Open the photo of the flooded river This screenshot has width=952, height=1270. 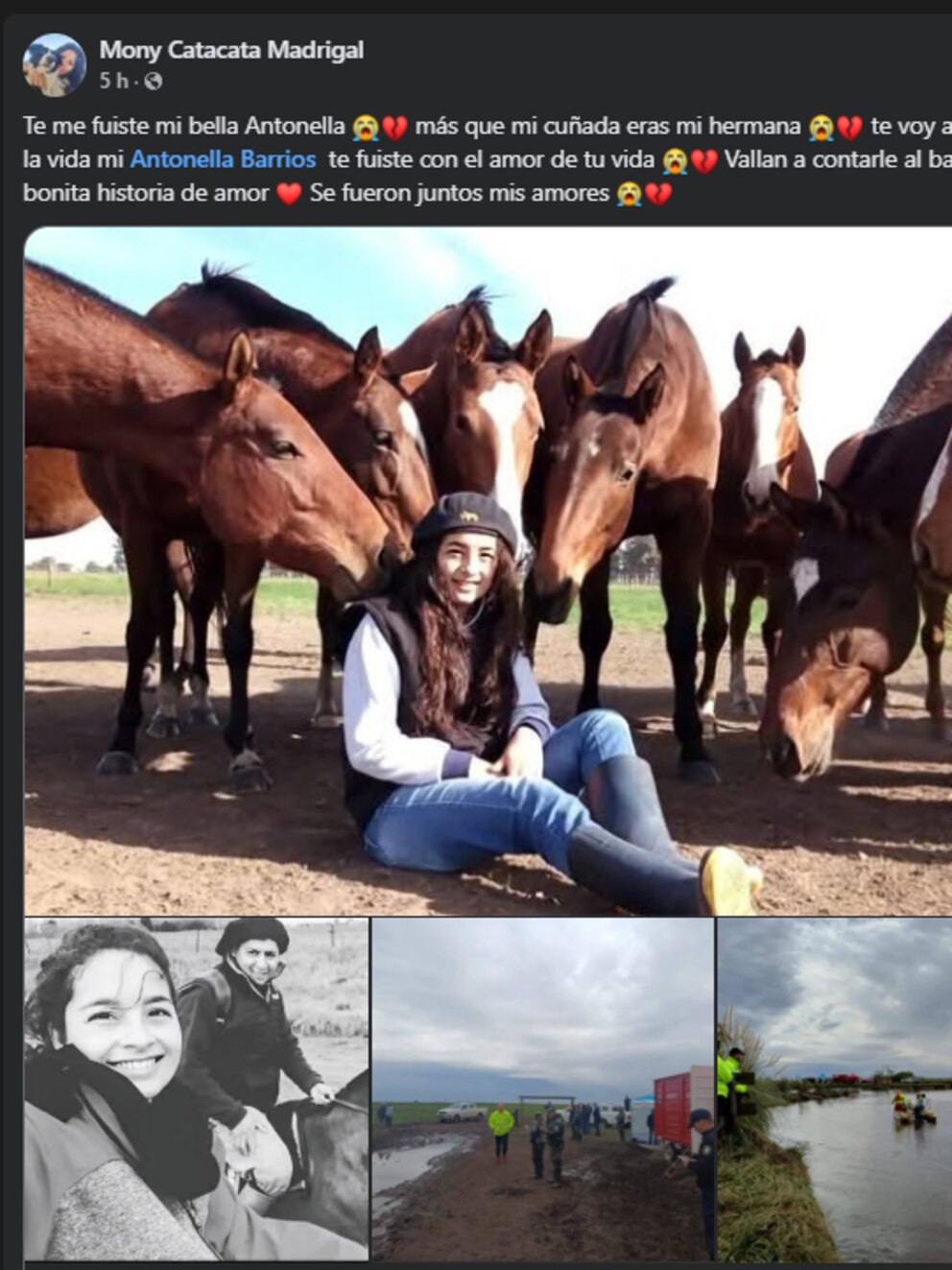834,1089
